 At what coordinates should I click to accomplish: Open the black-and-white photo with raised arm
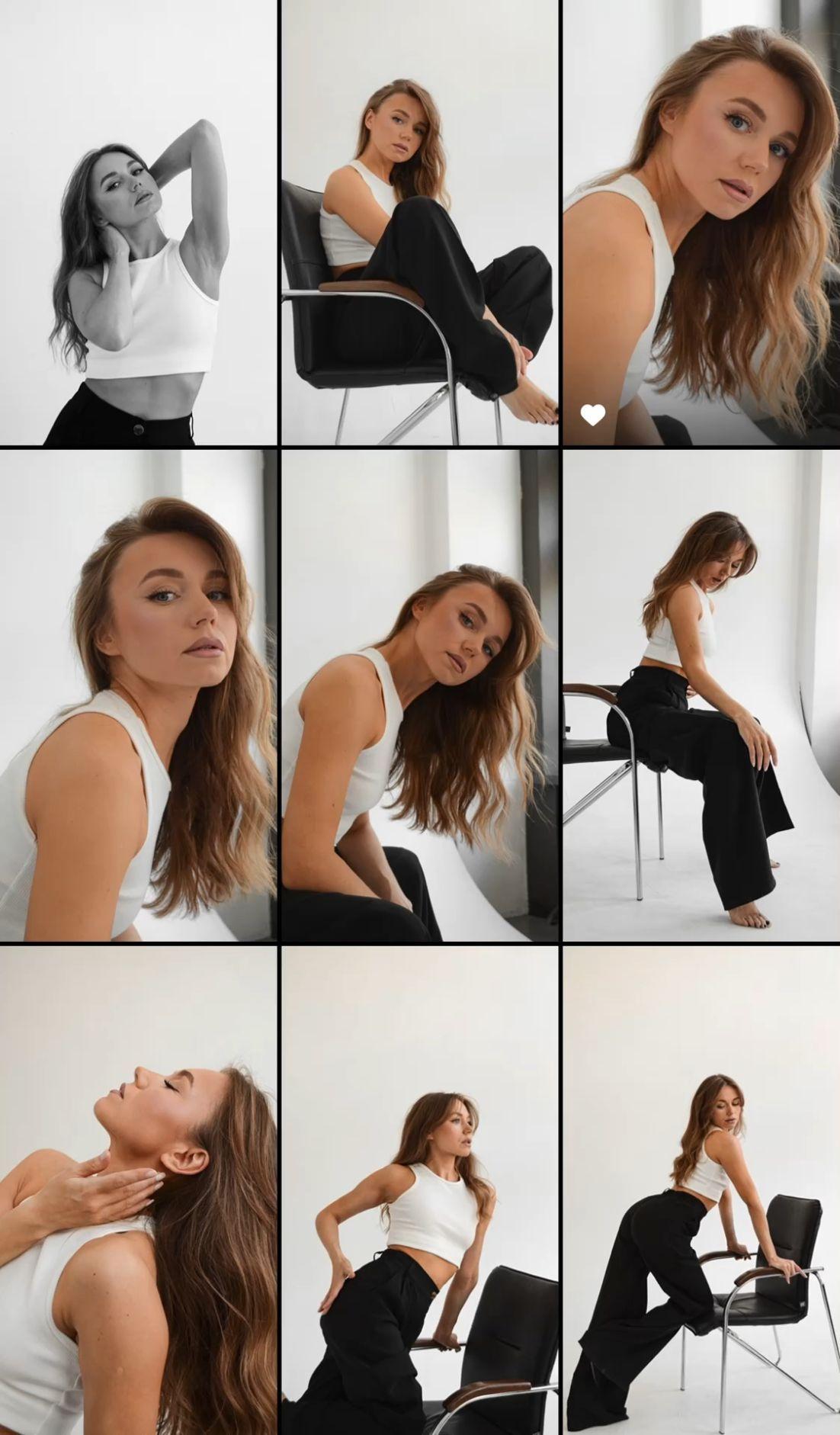(x=138, y=222)
